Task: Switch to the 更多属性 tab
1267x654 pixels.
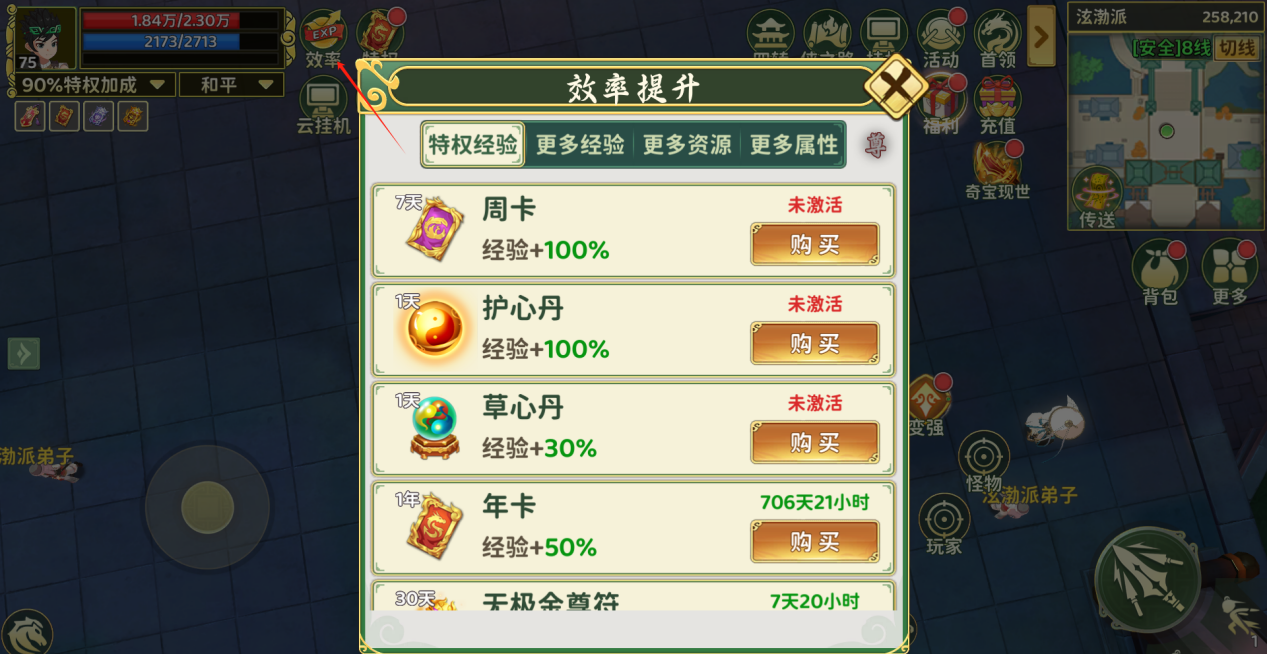Action: 794,145
